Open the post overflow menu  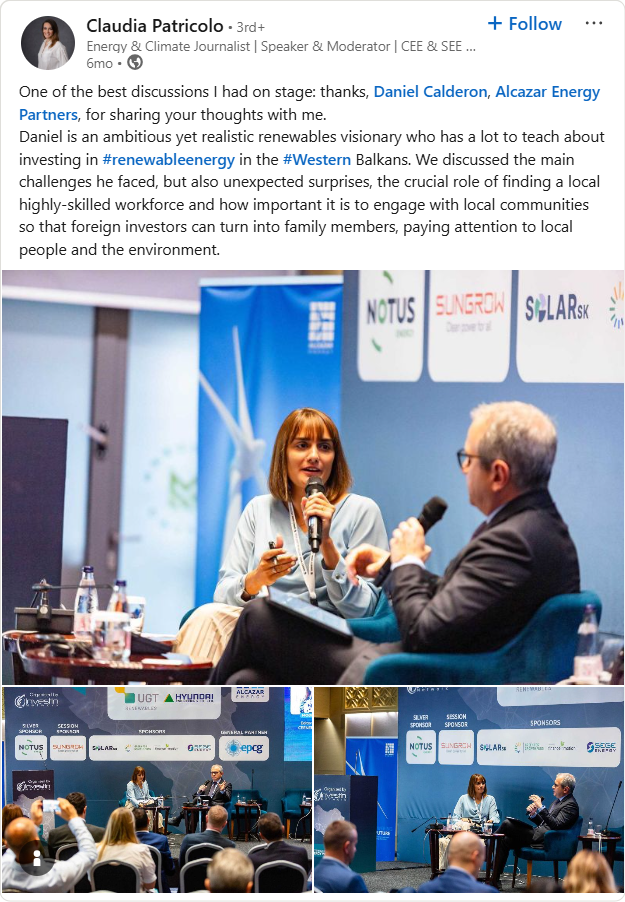[x=594, y=24]
